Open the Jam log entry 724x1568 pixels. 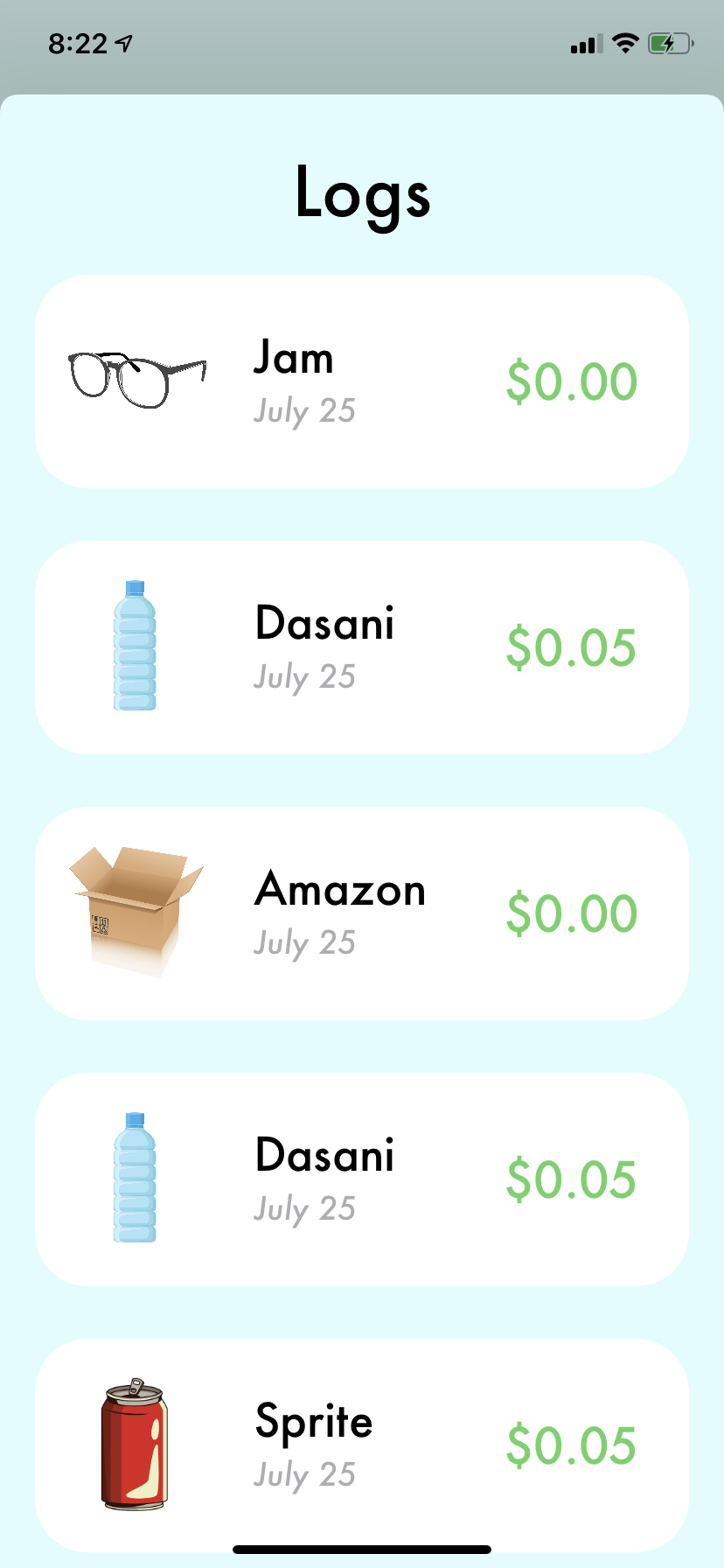[362, 382]
